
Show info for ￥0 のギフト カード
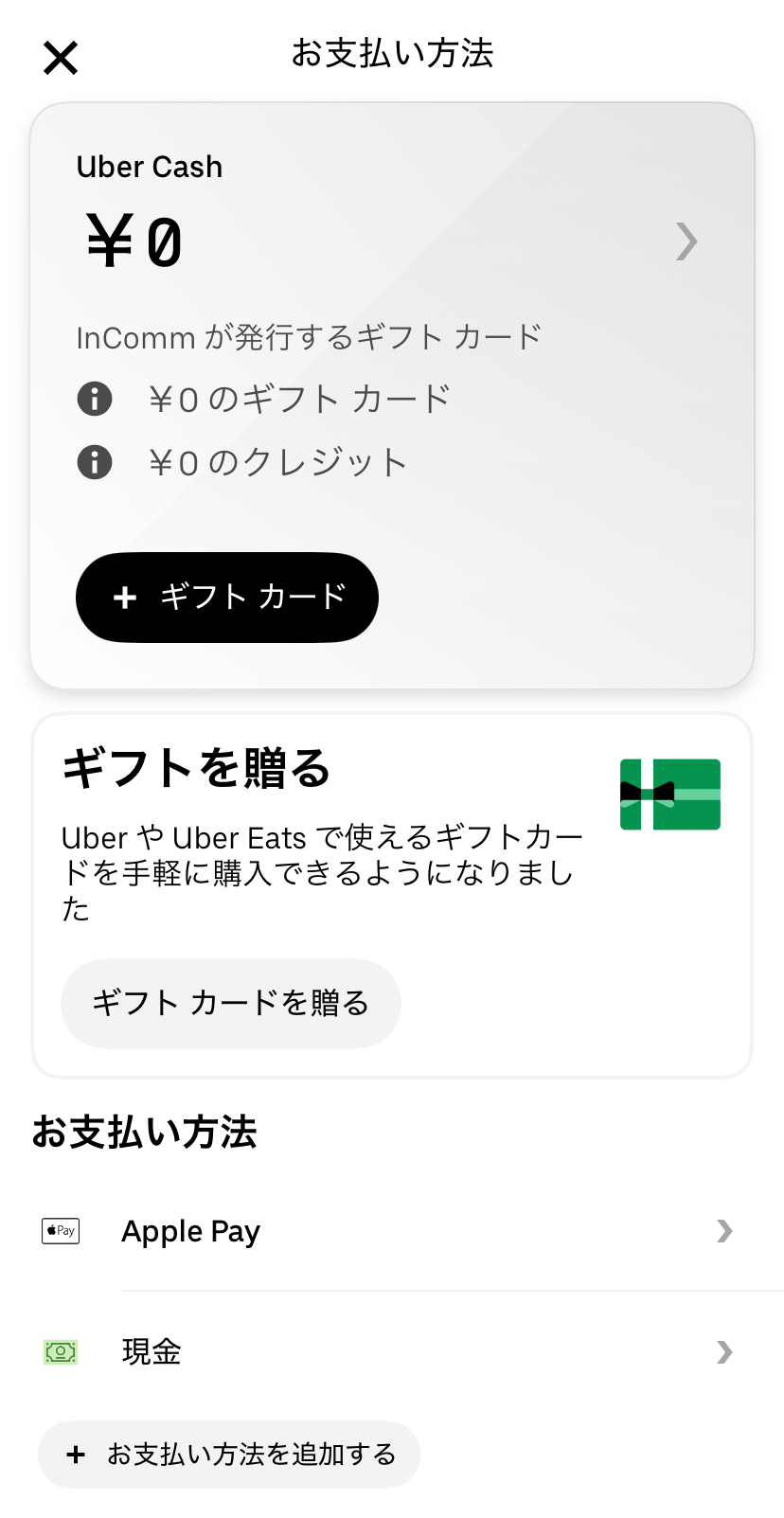95,399
